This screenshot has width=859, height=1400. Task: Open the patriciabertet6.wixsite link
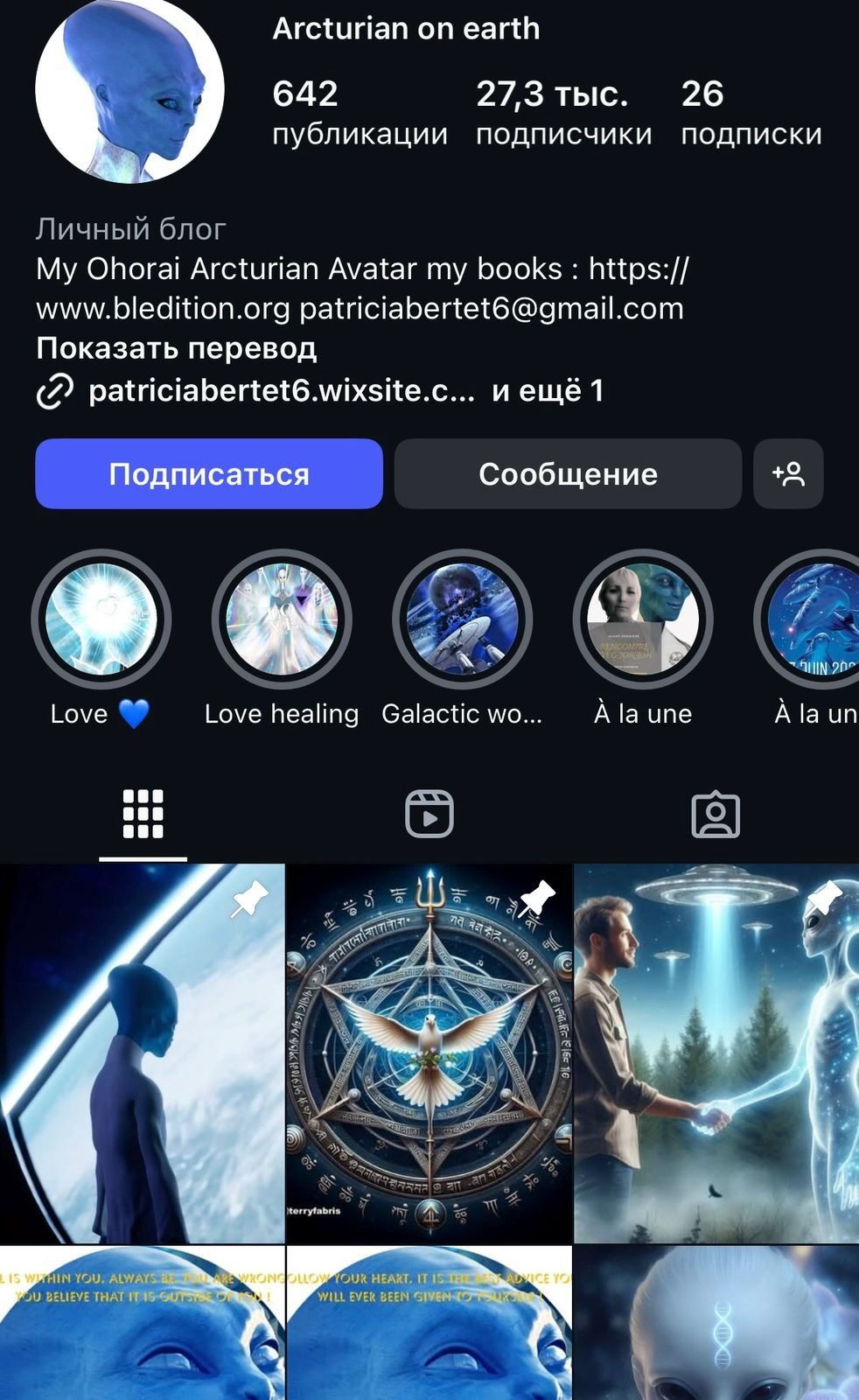282,390
